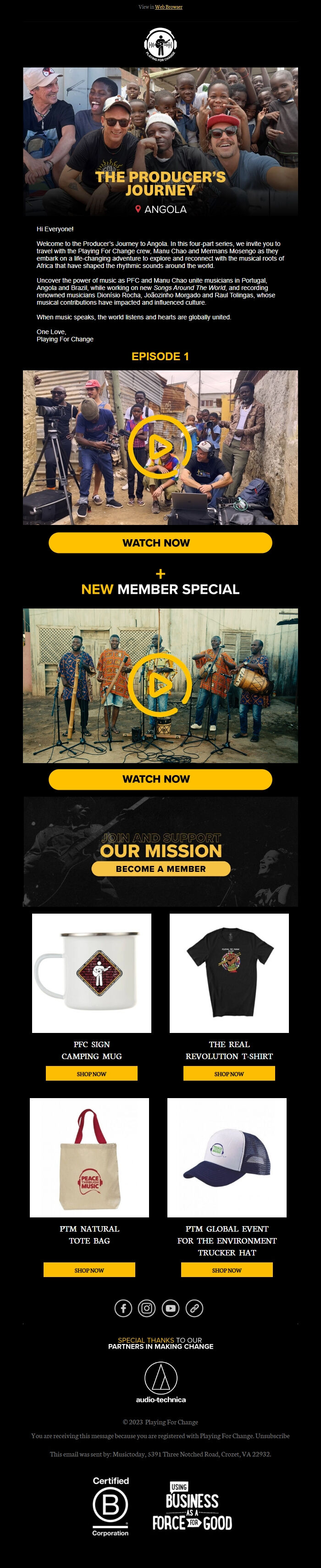Image resolution: width=321 pixels, height=1568 pixels.
Task: Shop now for PFC Sign Camping Mug
Action: coord(91,1074)
